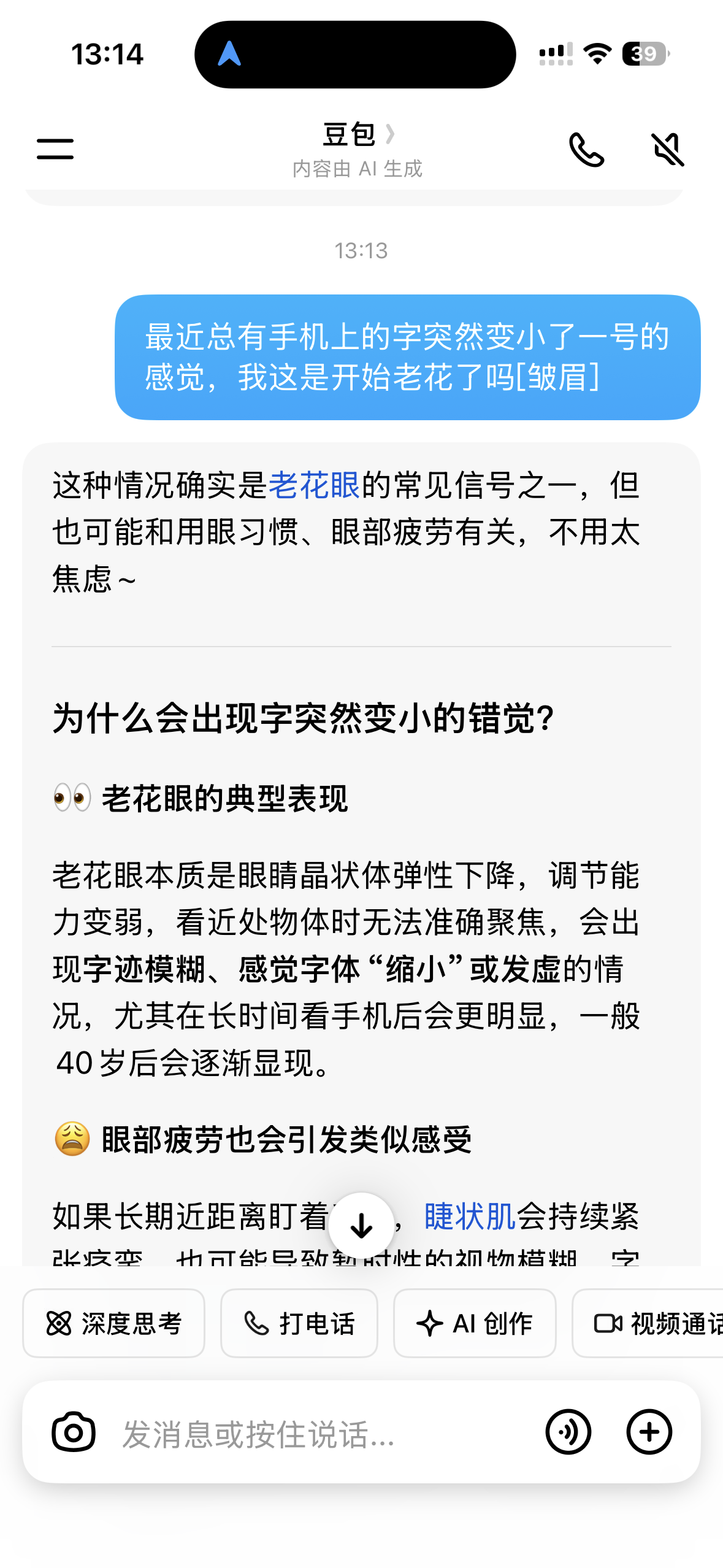Open 豆包 profile details from title
This screenshot has height=1568, width=723.
tap(359, 134)
